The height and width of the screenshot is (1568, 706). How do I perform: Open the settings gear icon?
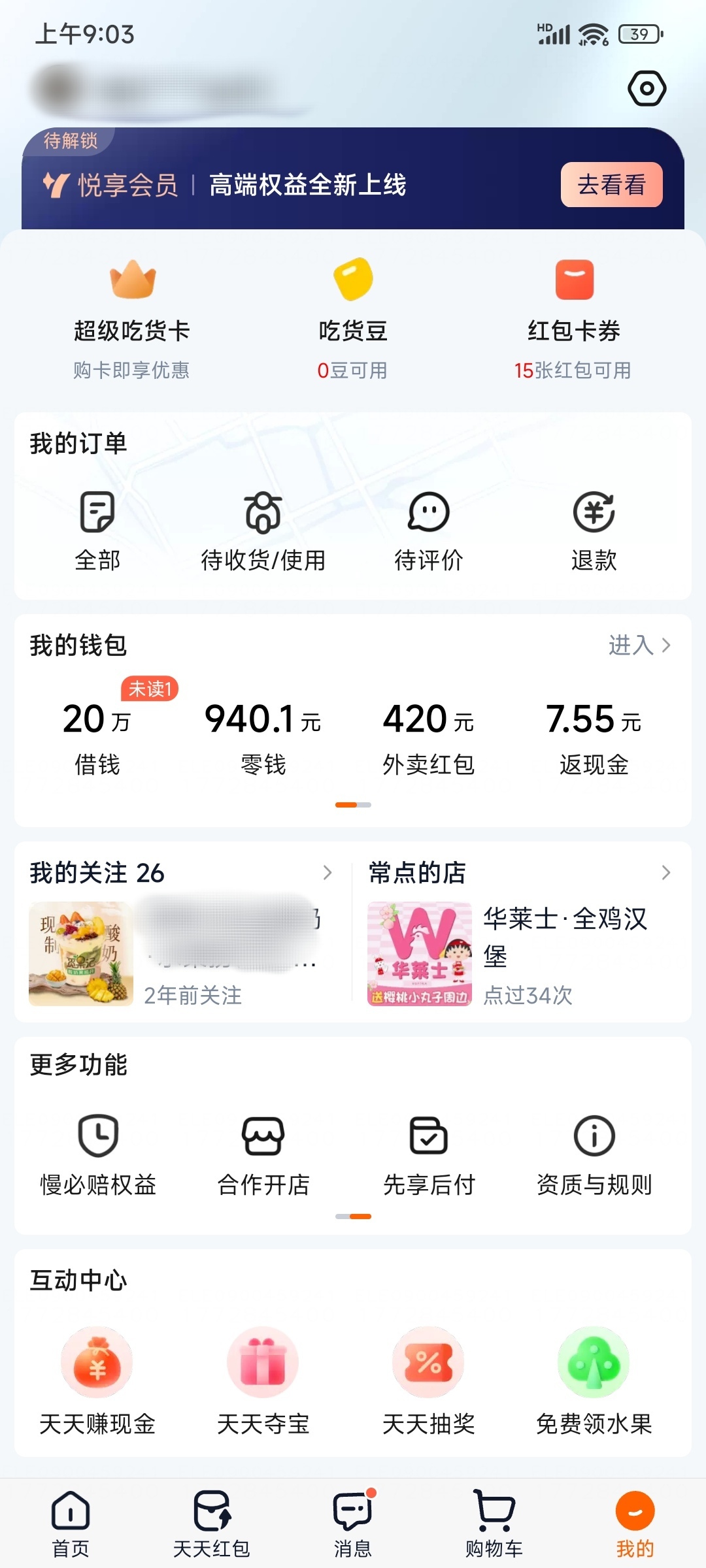tap(647, 88)
